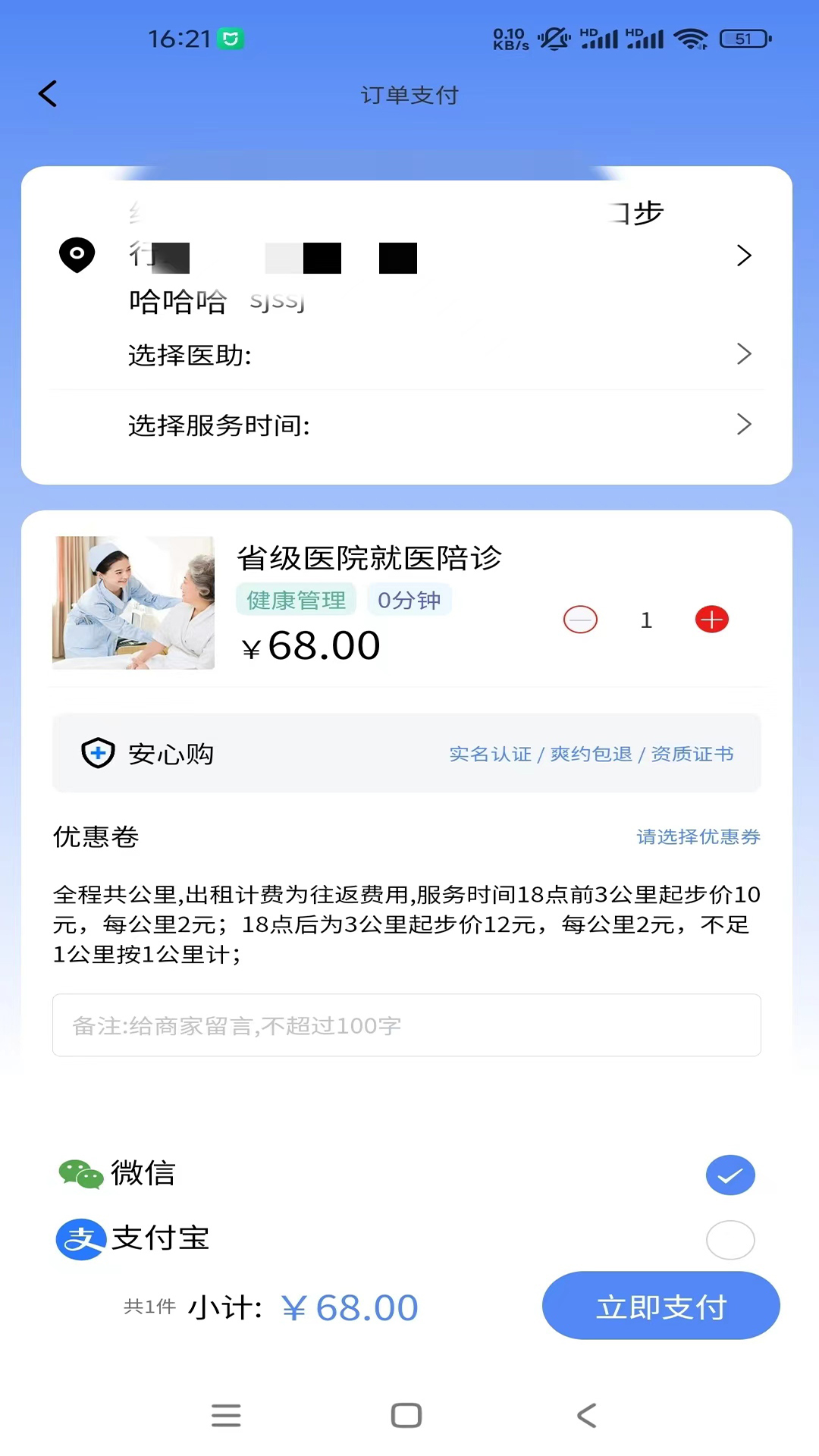Increase quantity with the red plus button
Image resolution: width=819 pixels, height=1456 pixels.
click(711, 620)
